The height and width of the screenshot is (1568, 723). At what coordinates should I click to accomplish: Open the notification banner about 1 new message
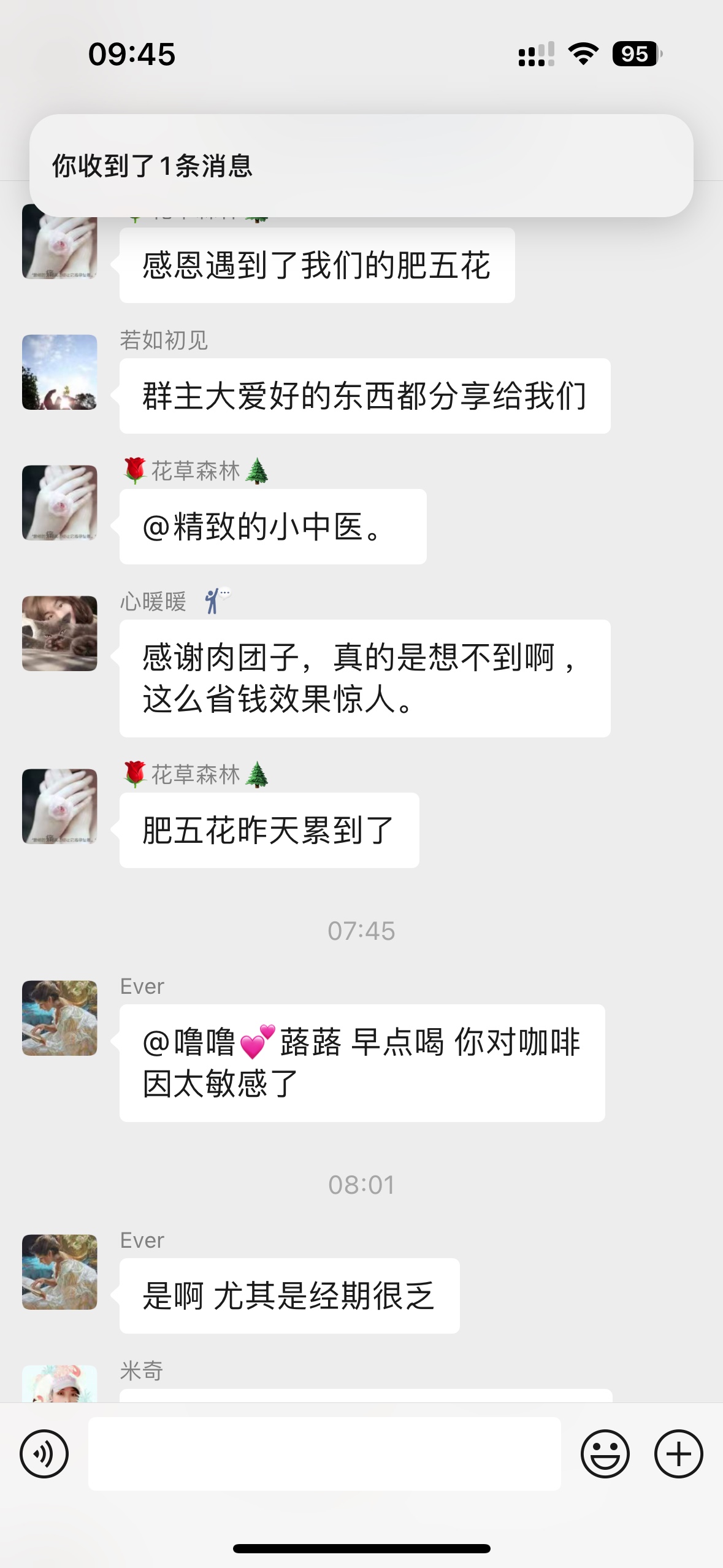(x=361, y=166)
